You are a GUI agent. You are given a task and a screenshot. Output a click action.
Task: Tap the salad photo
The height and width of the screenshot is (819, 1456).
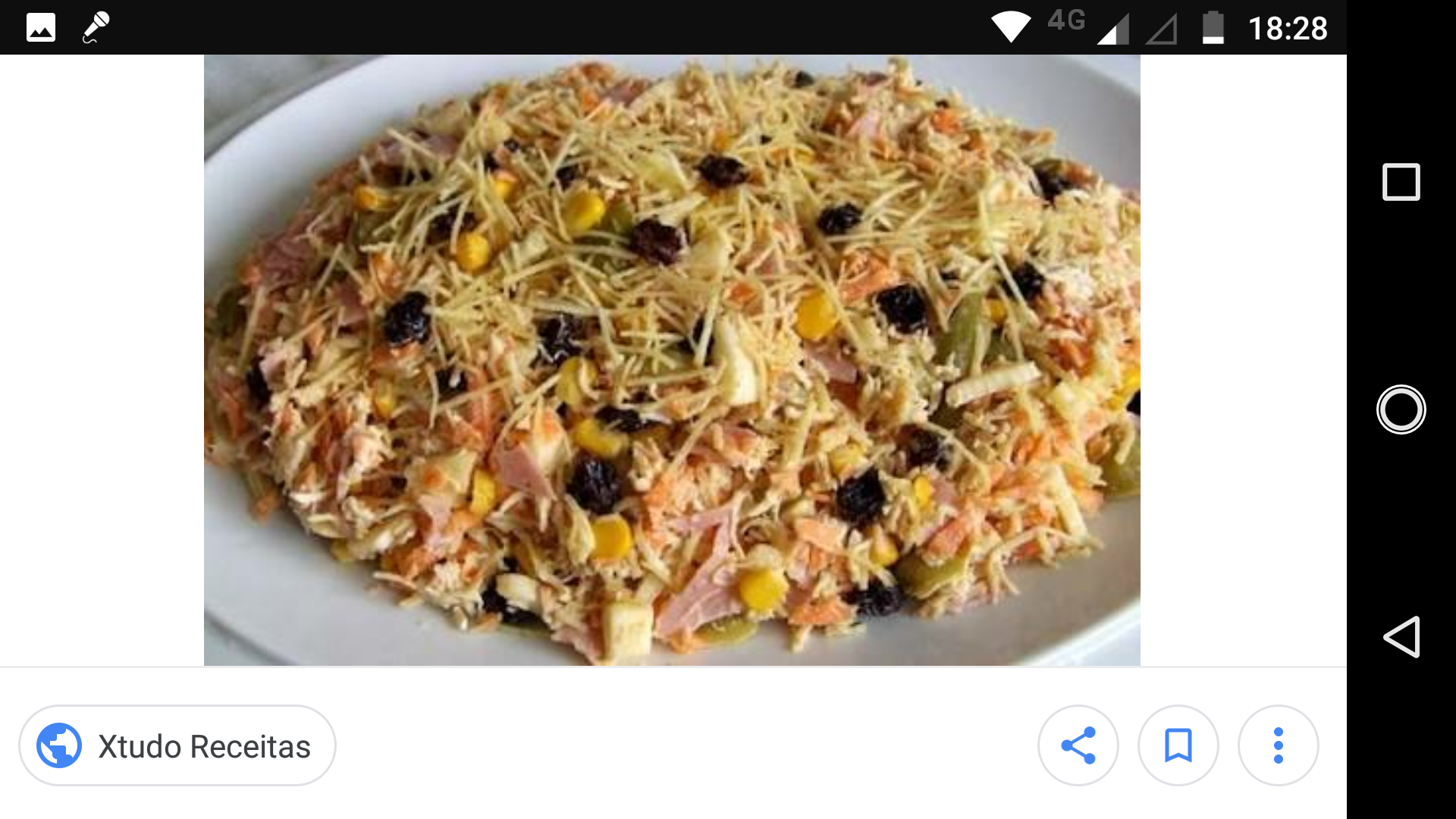(x=672, y=360)
